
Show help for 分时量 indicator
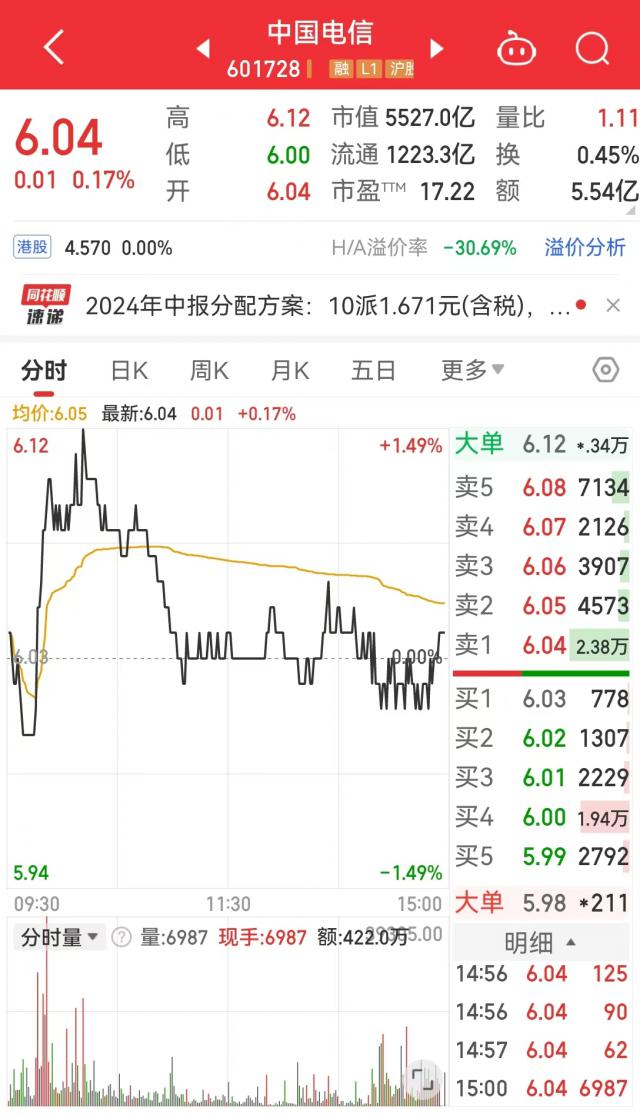point(121,937)
